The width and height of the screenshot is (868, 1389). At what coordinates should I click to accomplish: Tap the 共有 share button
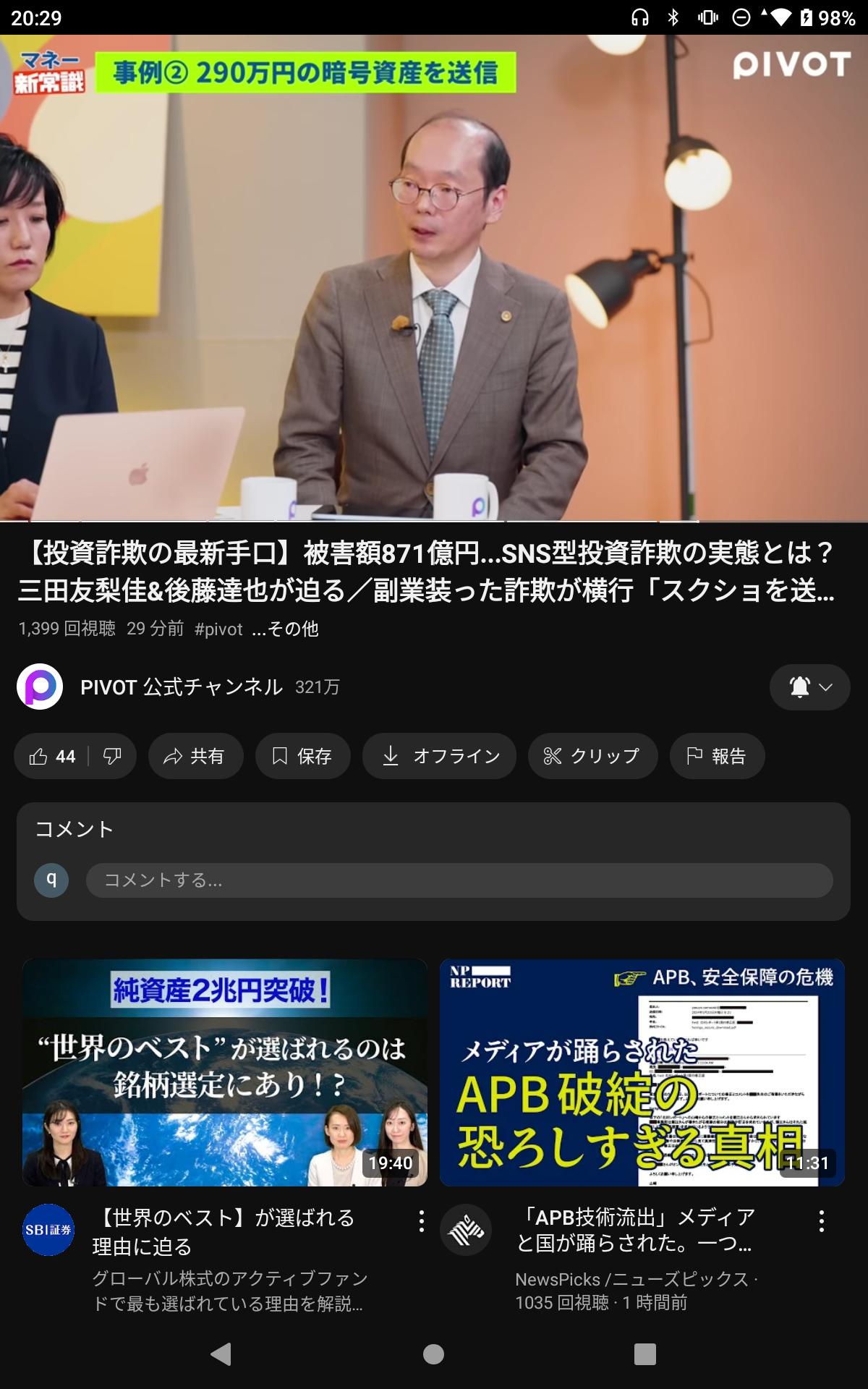195,756
